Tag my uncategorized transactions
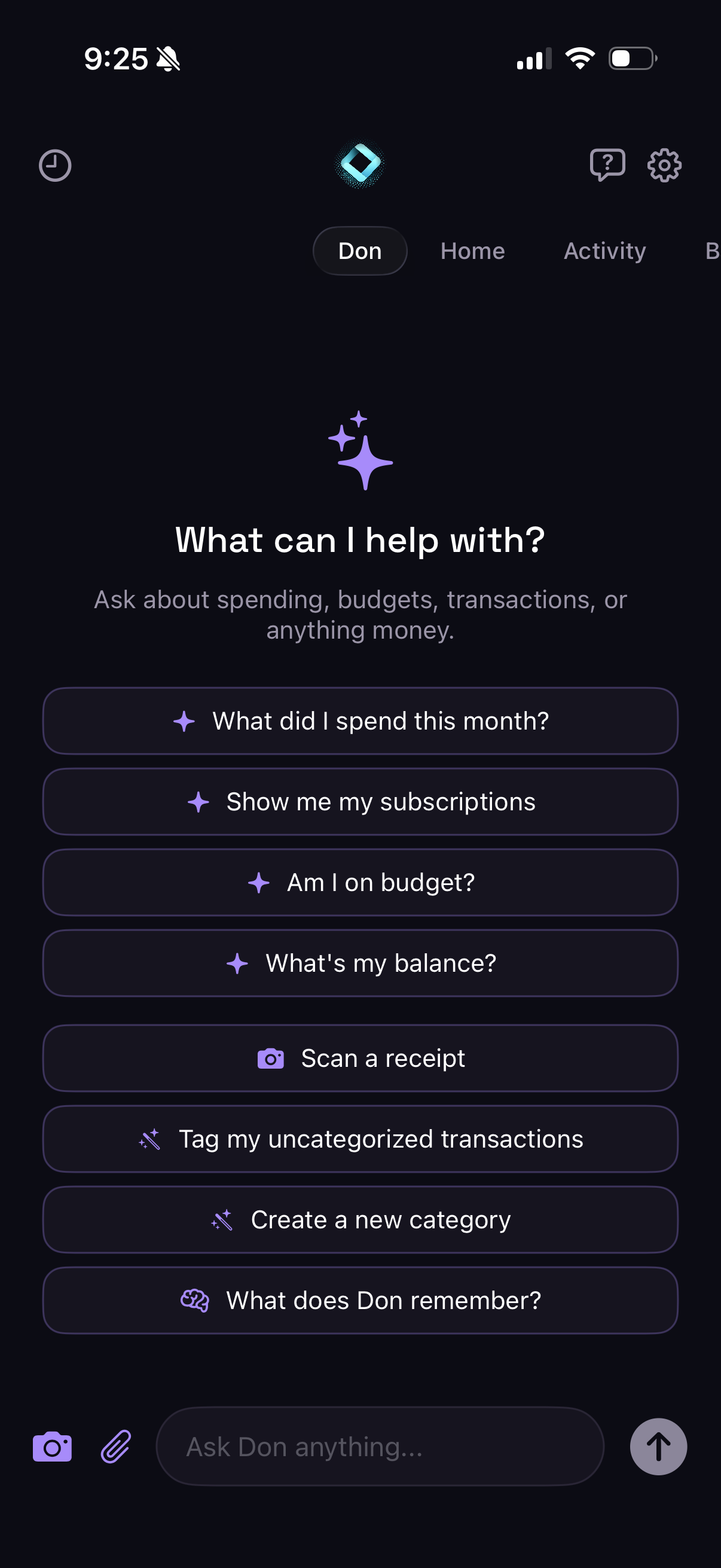This screenshot has width=721, height=1568. tap(360, 1139)
